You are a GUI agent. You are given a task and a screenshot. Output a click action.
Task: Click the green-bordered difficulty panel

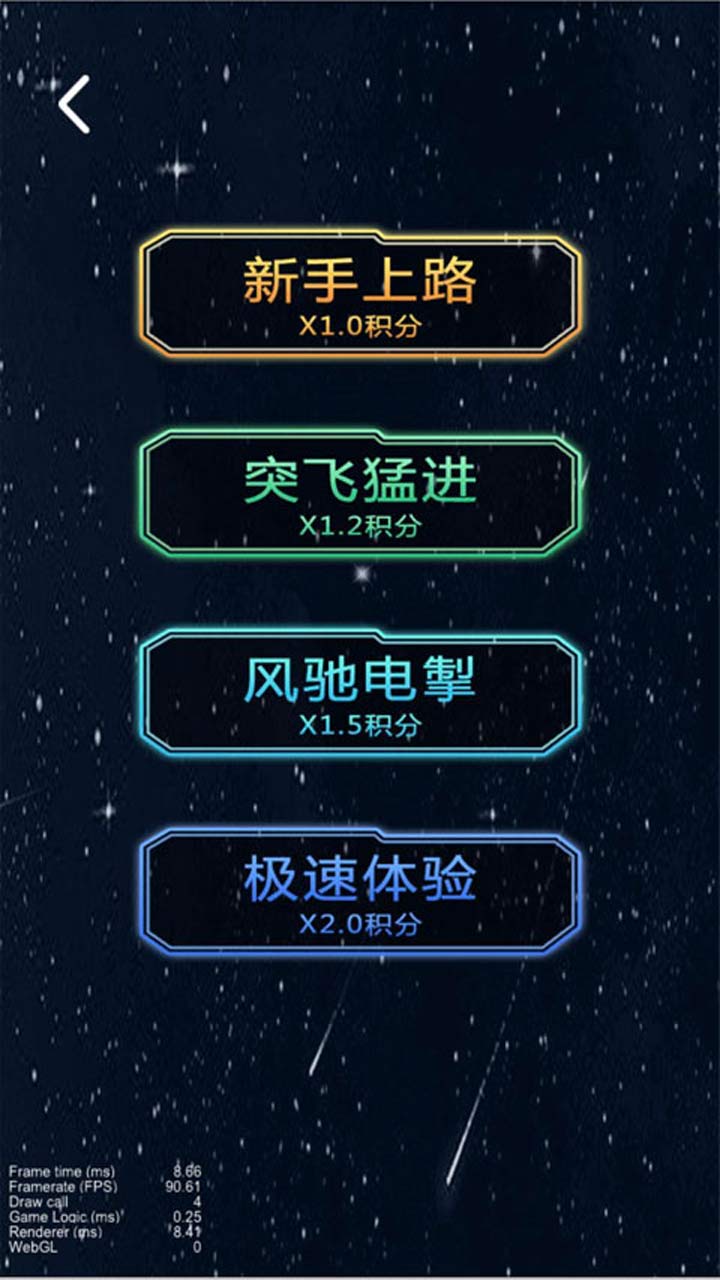pyautogui.click(x=360, y=495)
